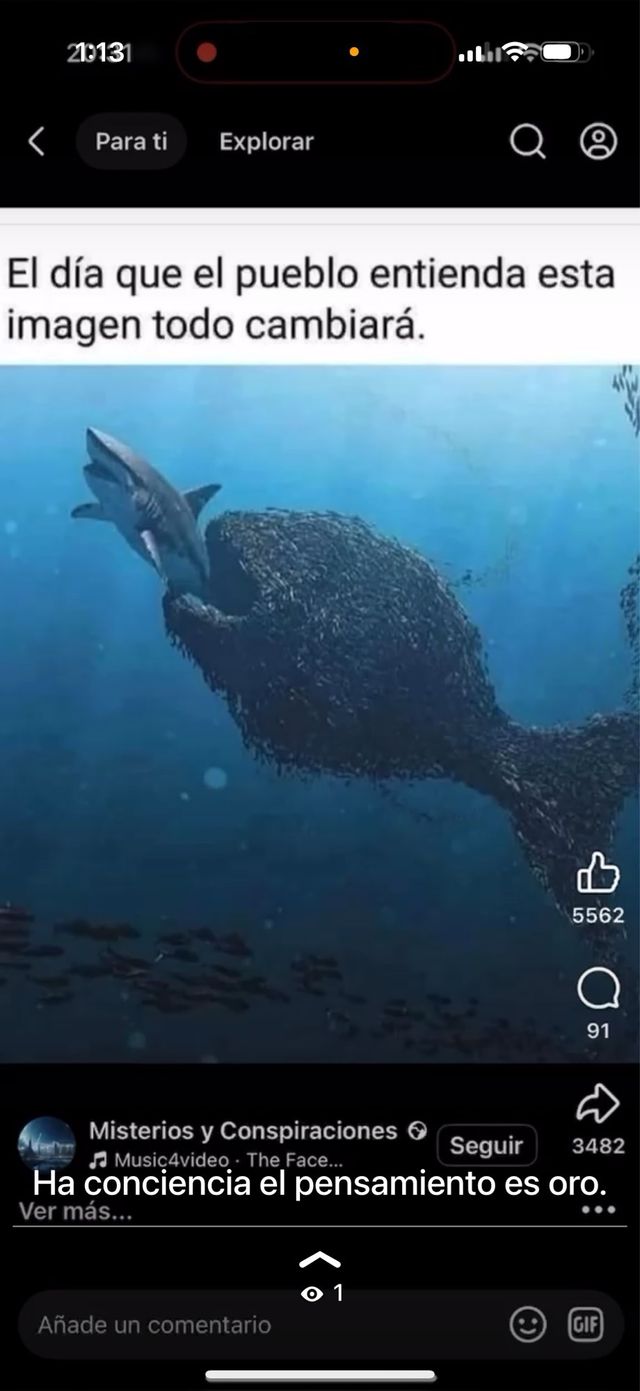Expand the panel with the up chevron
The image size is (640, 1391).
(320, 1260)
